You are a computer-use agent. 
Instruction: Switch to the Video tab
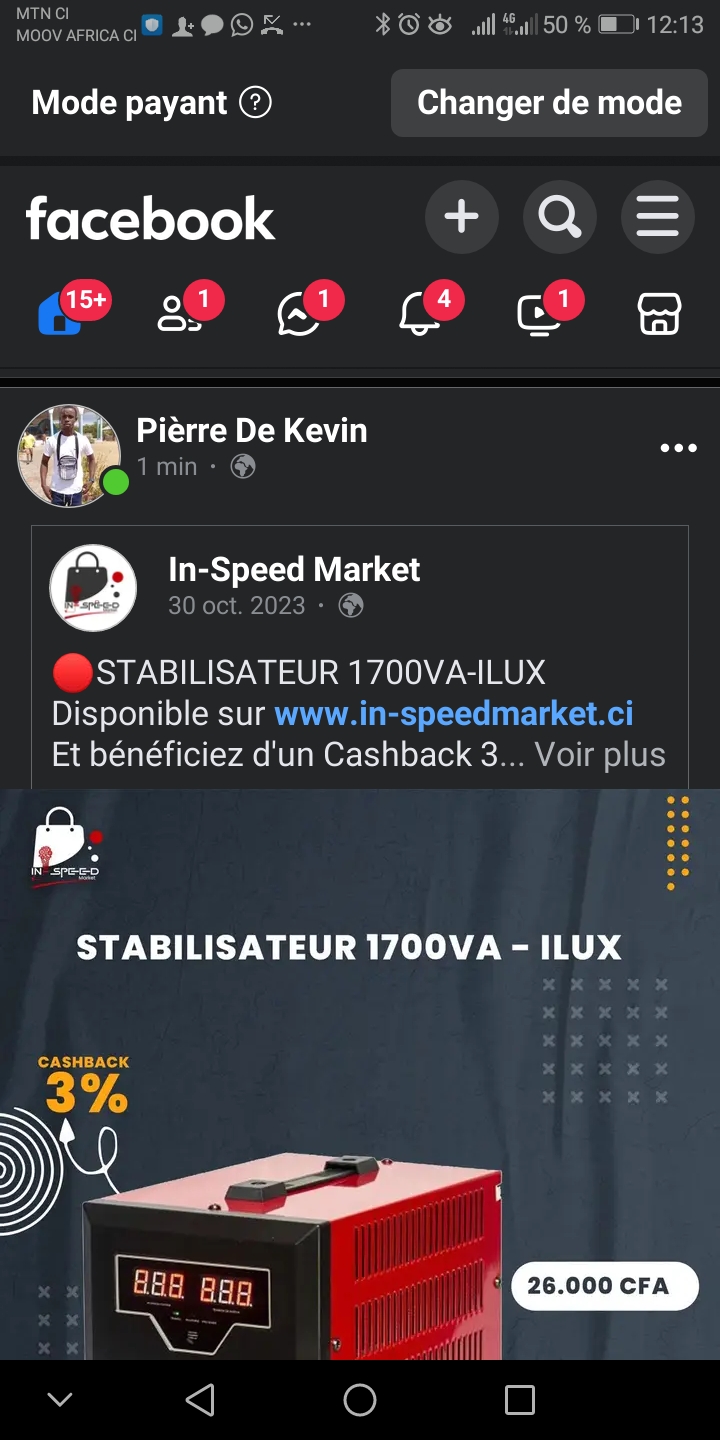tap(540, 314)
